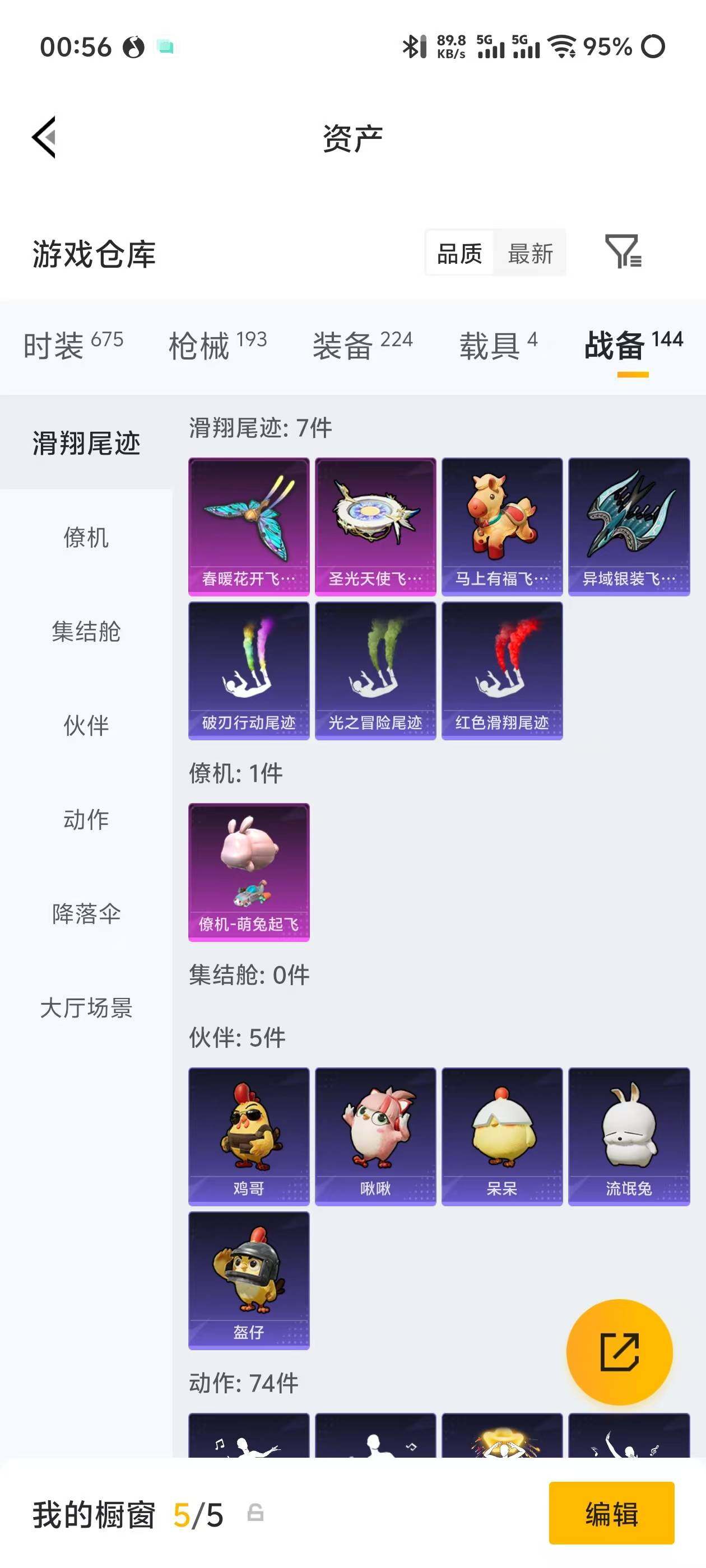This screenshot has width=706, height=1568.
Task: Open the share icon near bottom right
Action: point(620,1352)
